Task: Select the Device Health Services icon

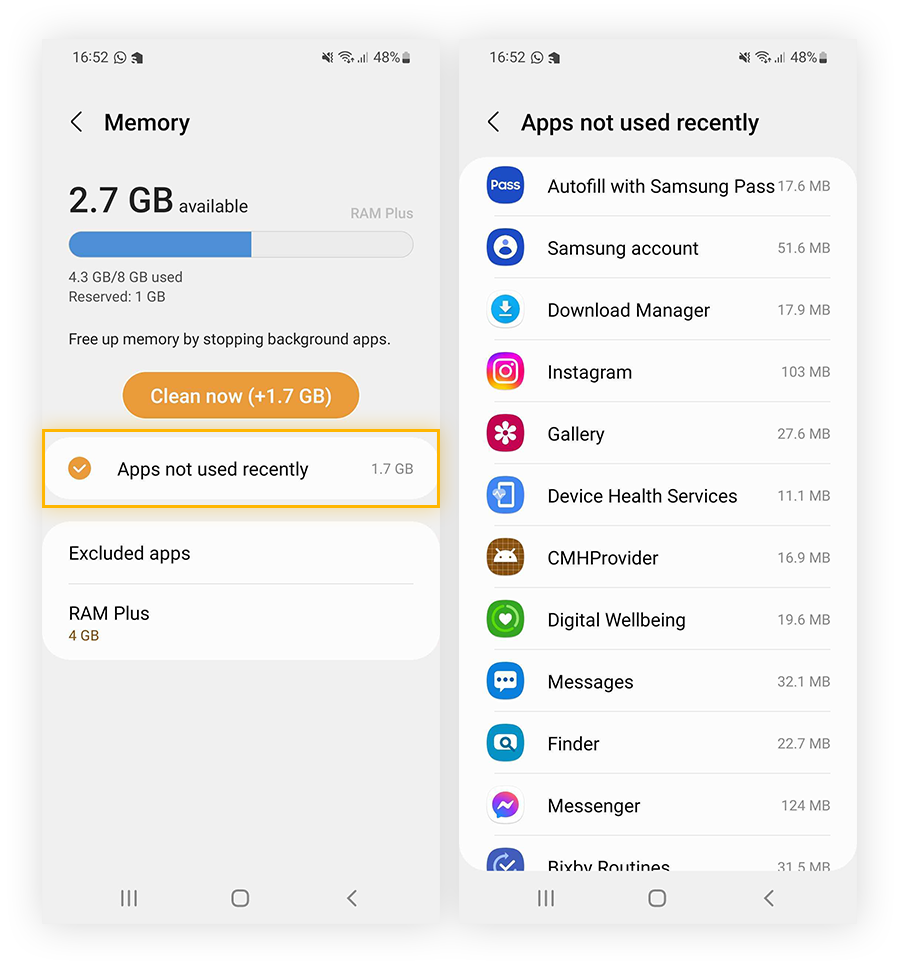Action: click(x=505, y=495)
